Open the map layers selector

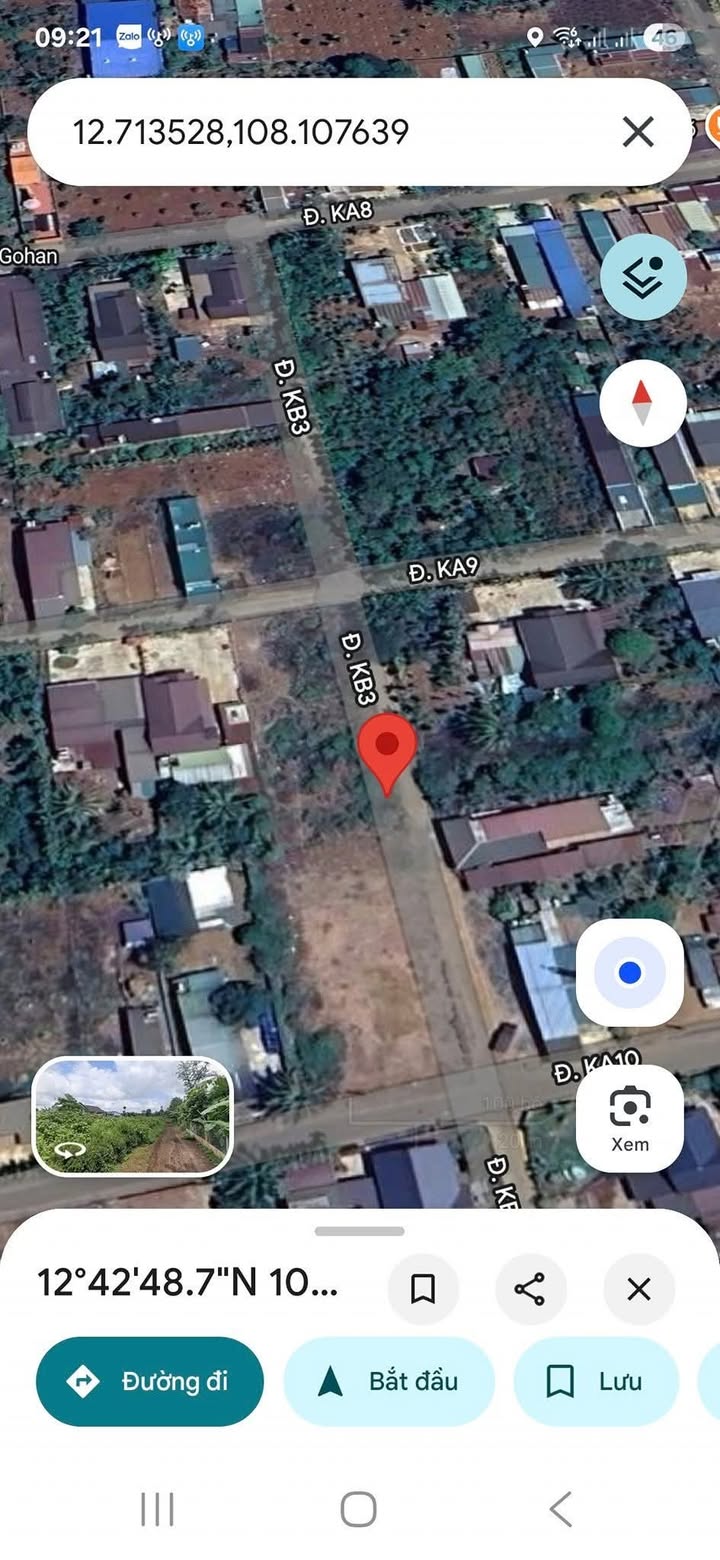(x=643, y=278)
